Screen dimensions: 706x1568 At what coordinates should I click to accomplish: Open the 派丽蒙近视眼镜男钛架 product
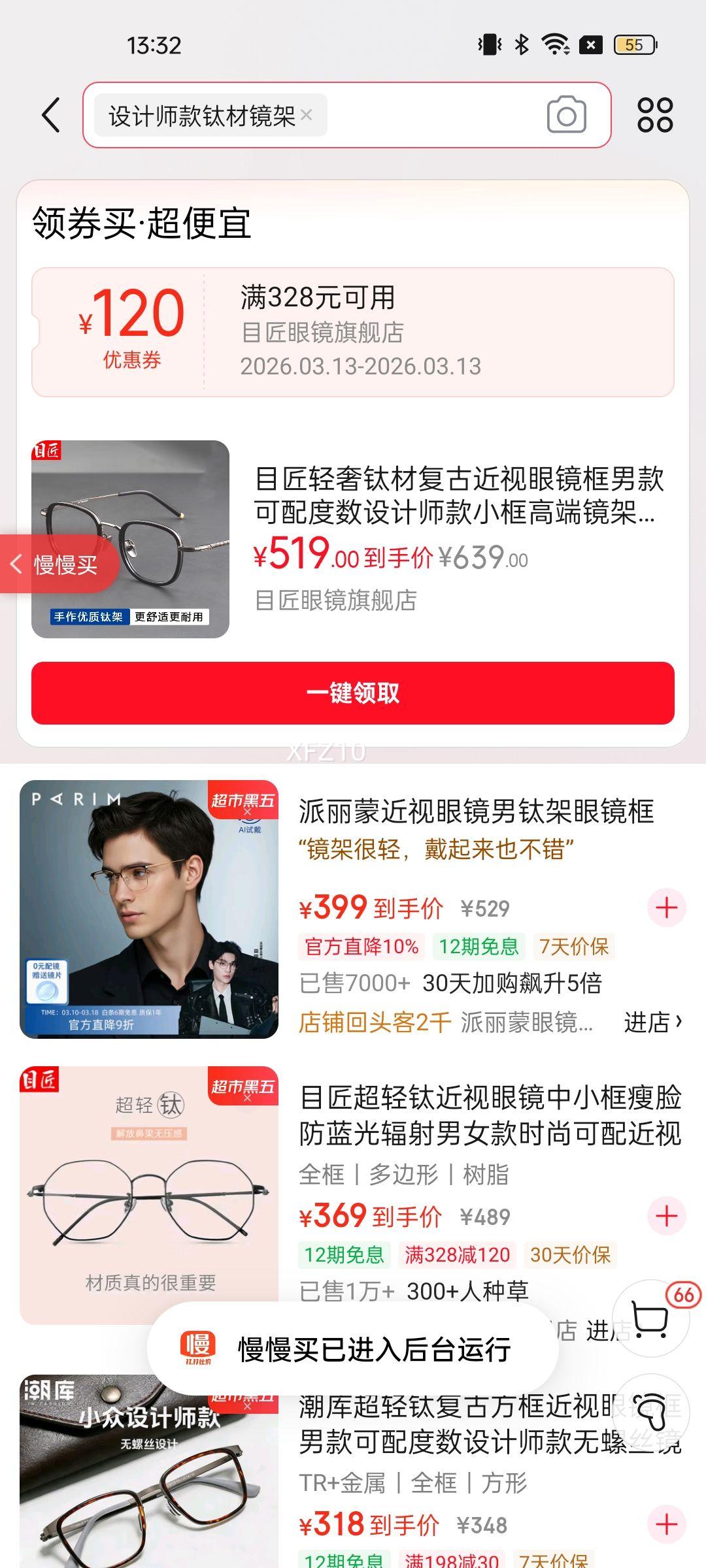pyautogui.click(x=476, y=811)
